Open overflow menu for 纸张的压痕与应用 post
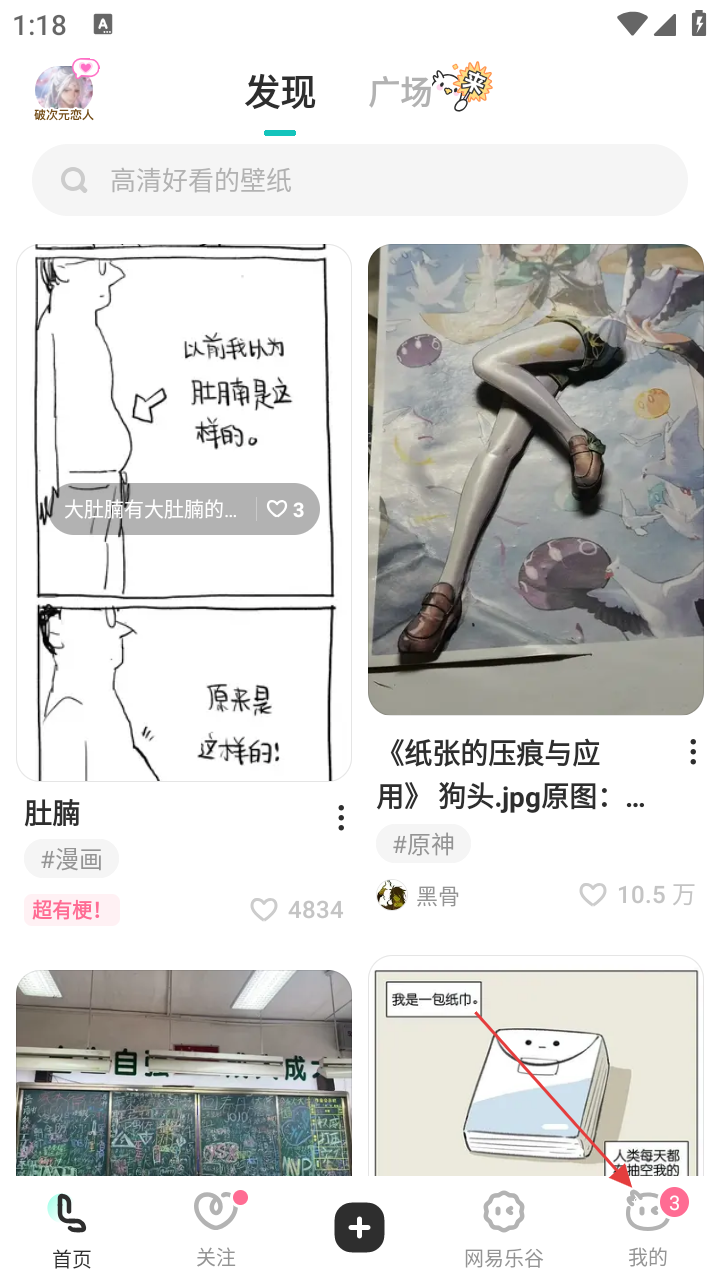Image resolution: width=720 pixels, height=1280 pixels. click(692, 753)
